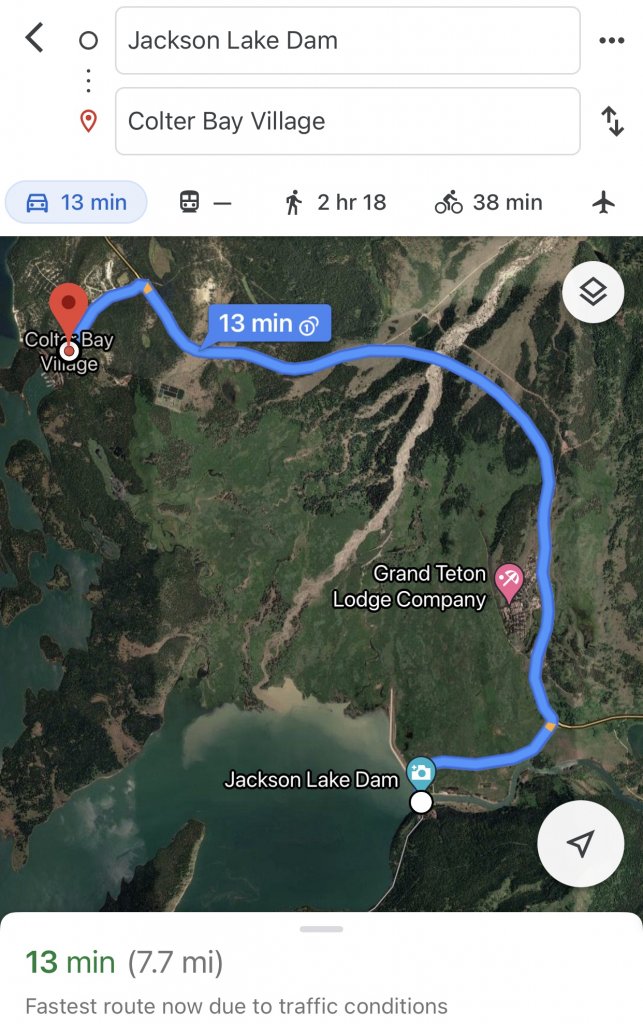Select the driving 13 min mode
Screen dimensions: 643x1024
tap(77, 202)
